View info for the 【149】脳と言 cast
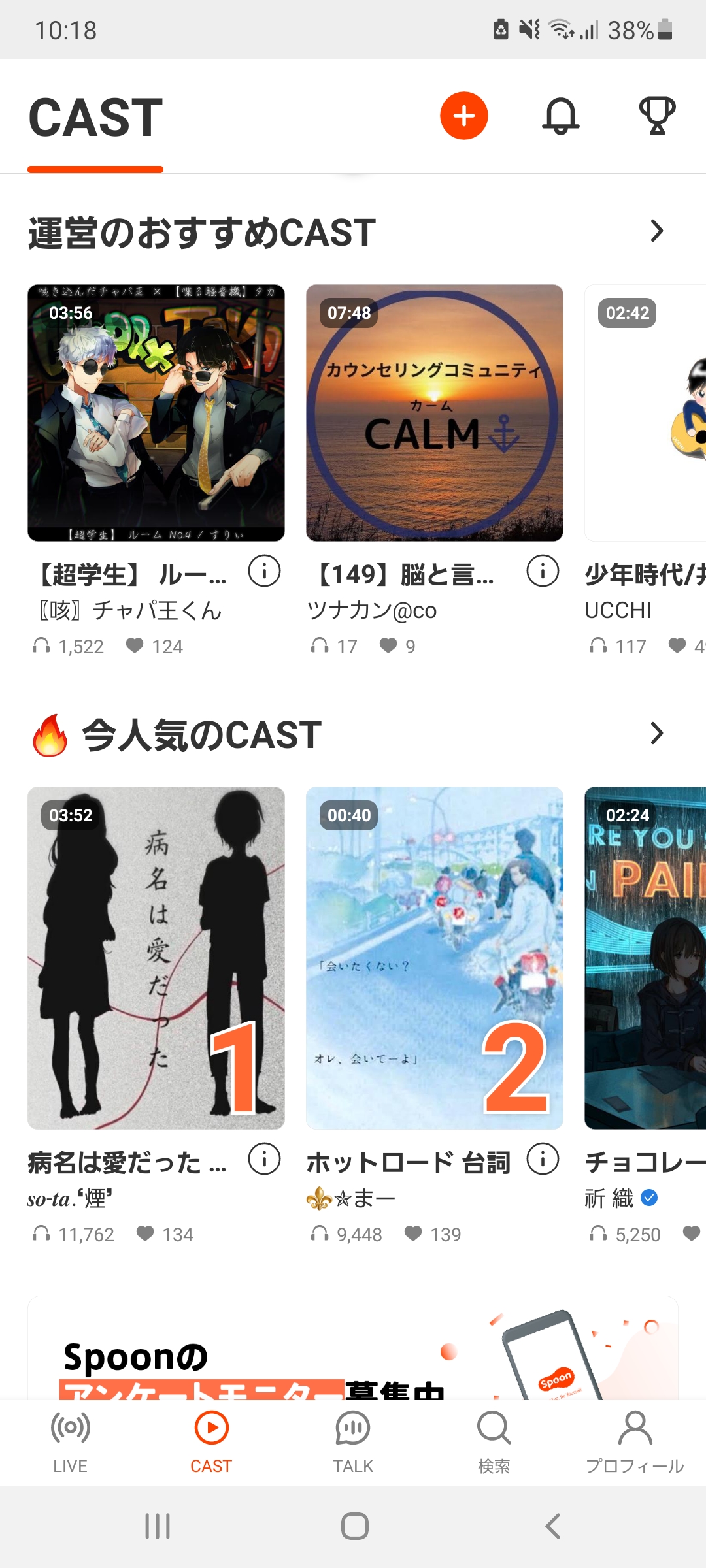The width and height of the screenshot is (706, 1568). (543, 572)
